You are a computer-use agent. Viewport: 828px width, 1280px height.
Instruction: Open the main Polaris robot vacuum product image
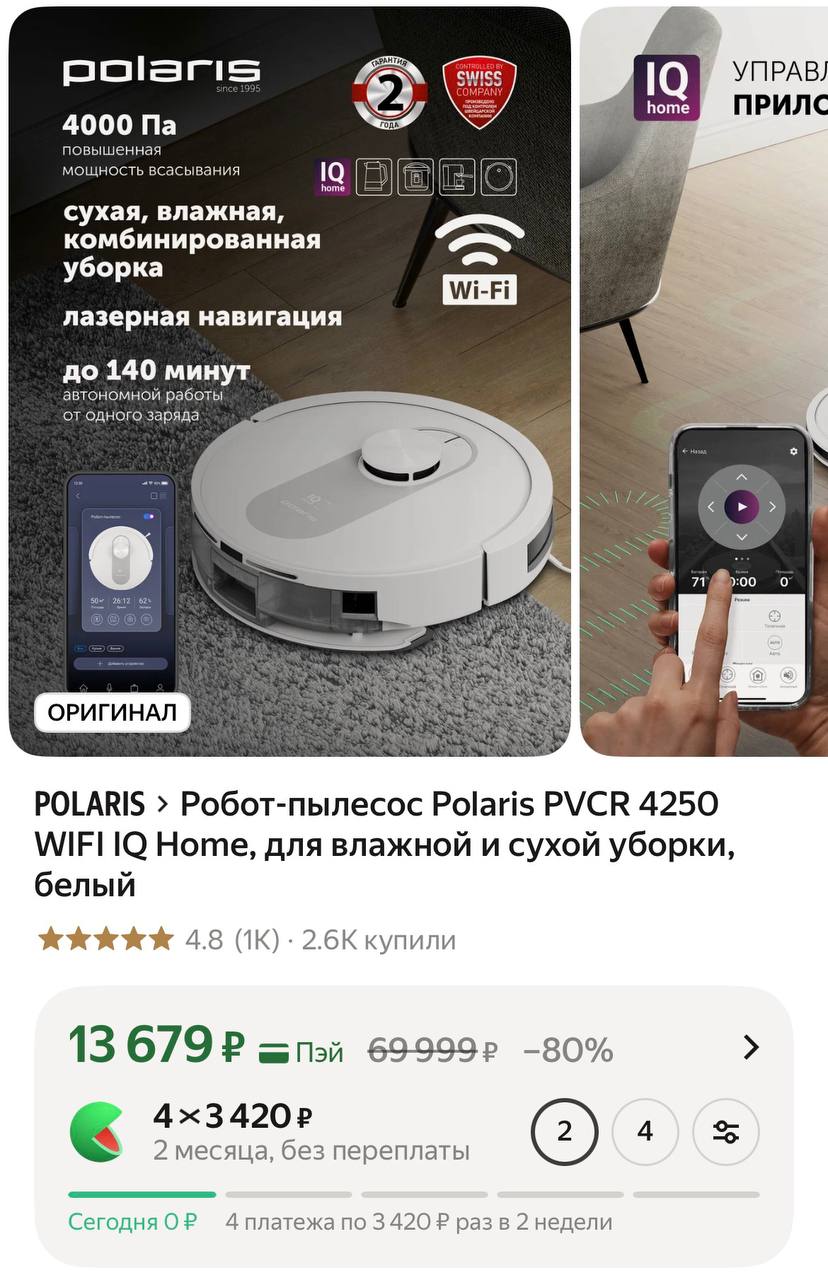pos(290,380)
